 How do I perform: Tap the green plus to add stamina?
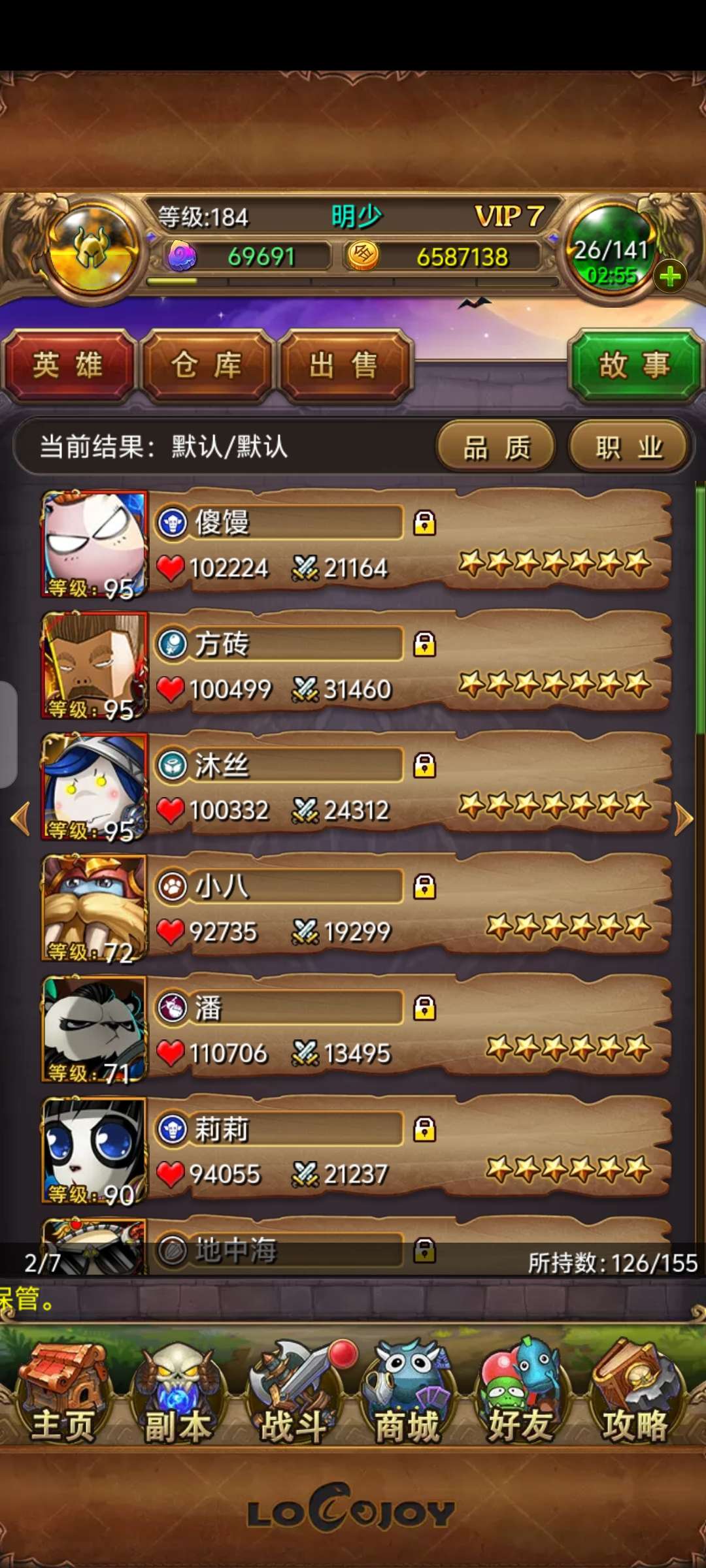coord(670,277)
